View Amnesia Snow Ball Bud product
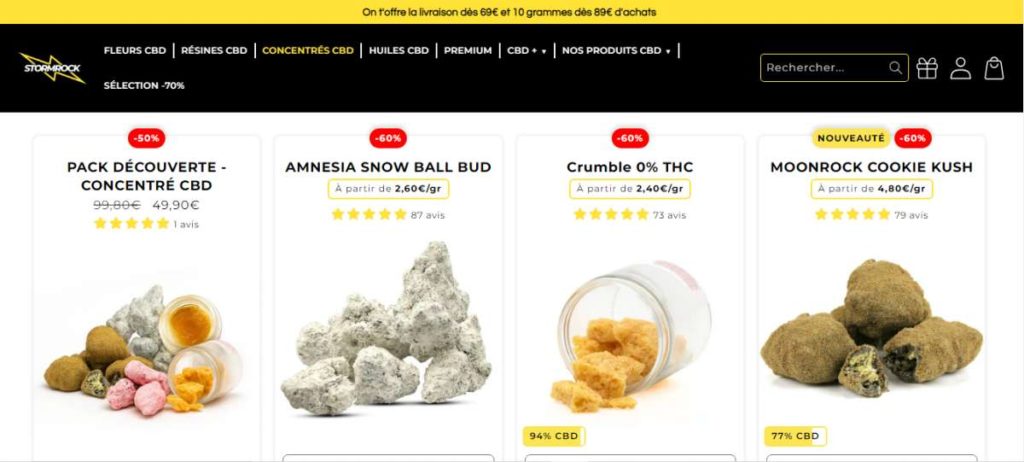Viewport: 1024px width, 462px height. coord(388,167)
